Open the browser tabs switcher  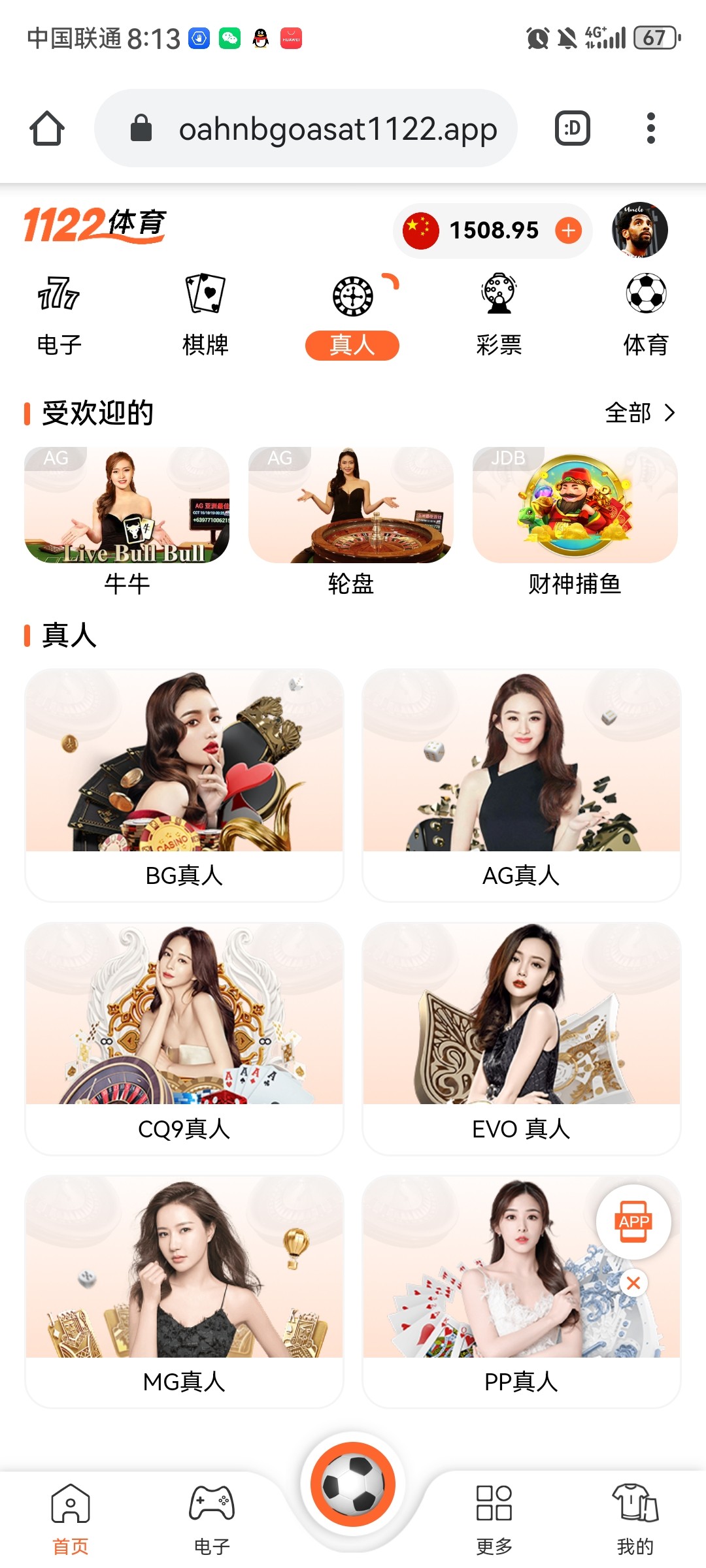coord(572,128)
